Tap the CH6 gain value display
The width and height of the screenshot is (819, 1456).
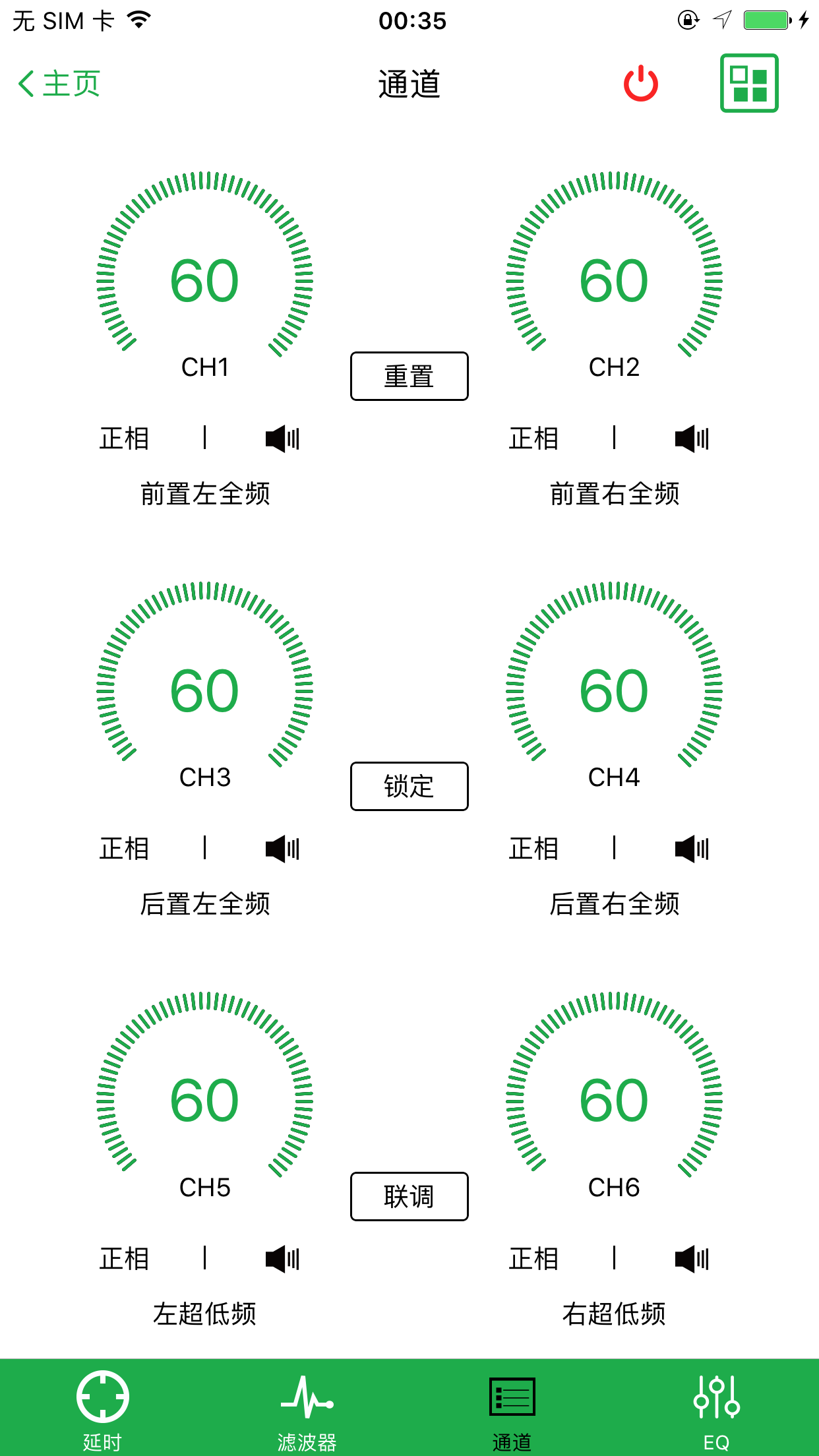[x=614, y=1100]
